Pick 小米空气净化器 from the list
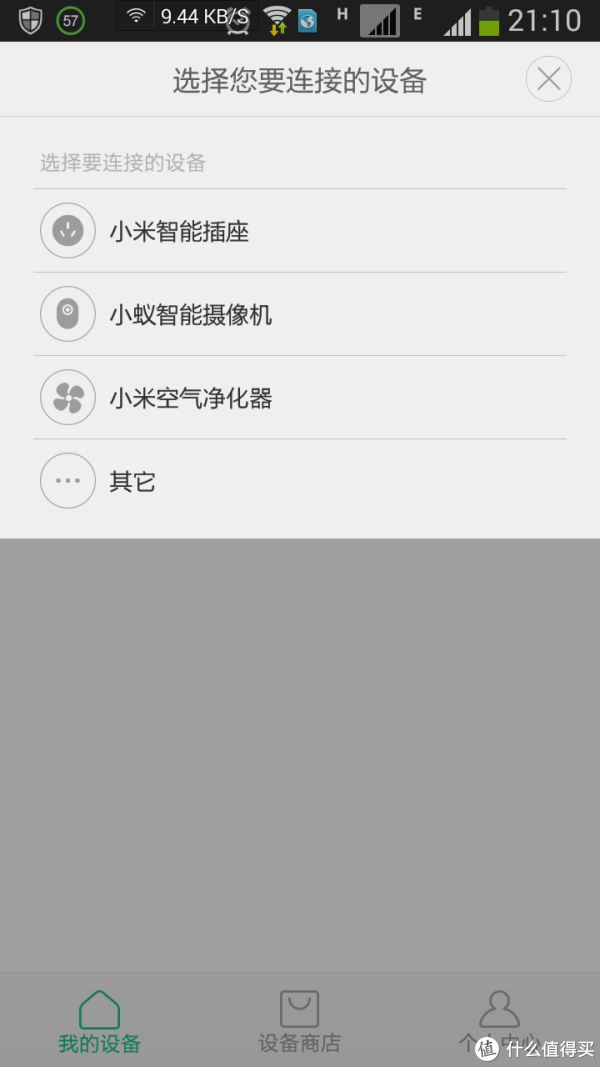Screen dimensions: 600x1067 300,397
